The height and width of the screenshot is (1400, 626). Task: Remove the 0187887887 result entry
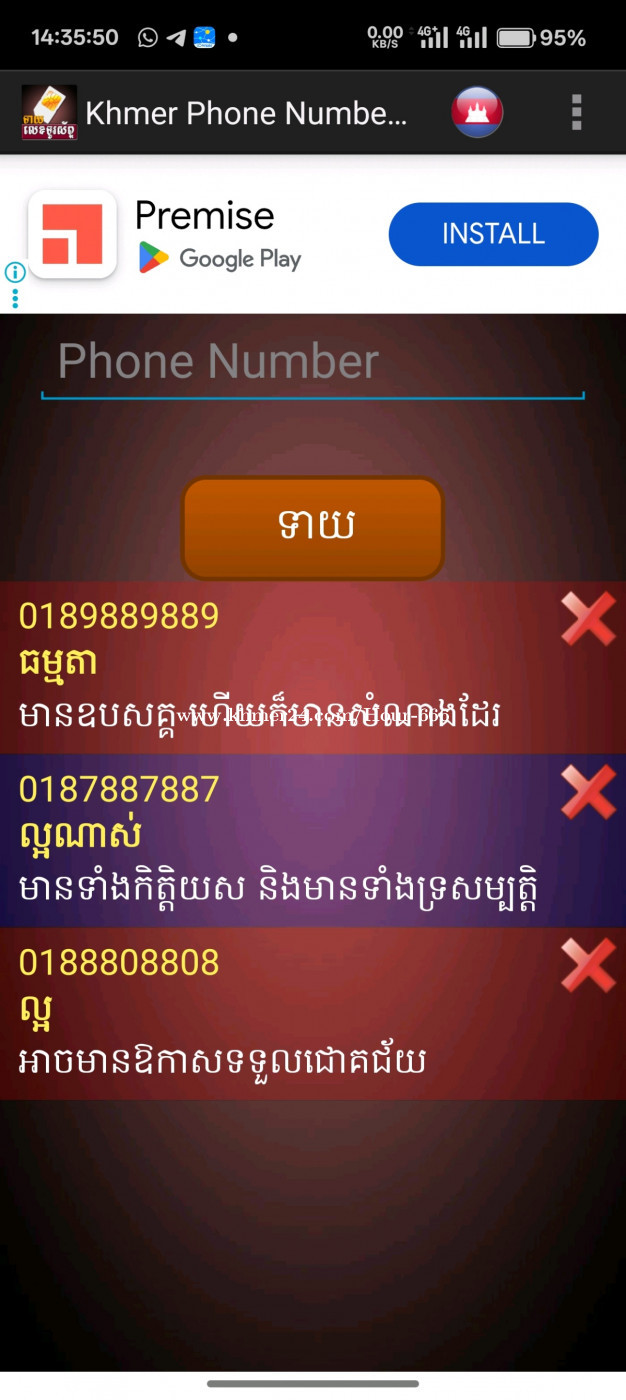588,792
